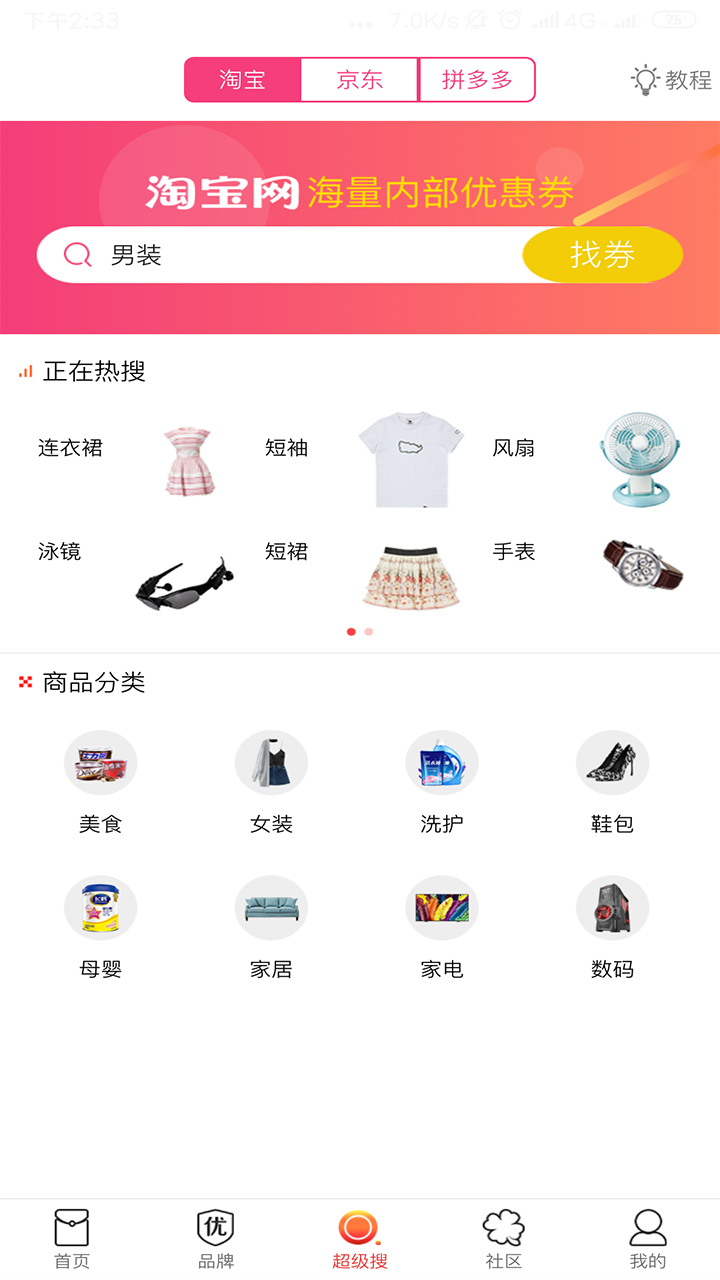Image resolution: width=720 pixels, height=1280 pixels.
Task: Switch to the 京东 tab
Action: tap(359, 80)
